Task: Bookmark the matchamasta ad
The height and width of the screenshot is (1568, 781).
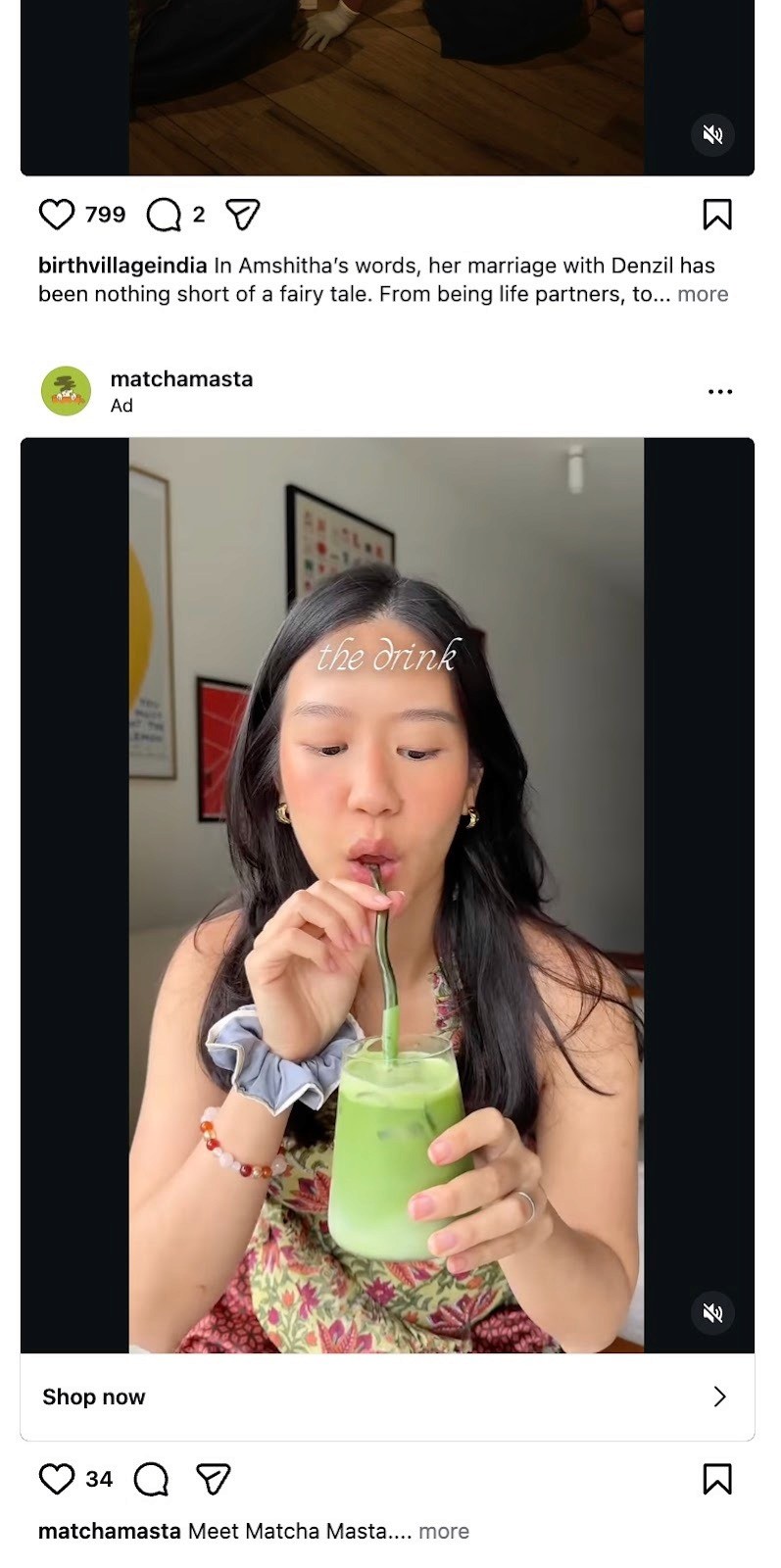Action: click(x=719, y=1478)
